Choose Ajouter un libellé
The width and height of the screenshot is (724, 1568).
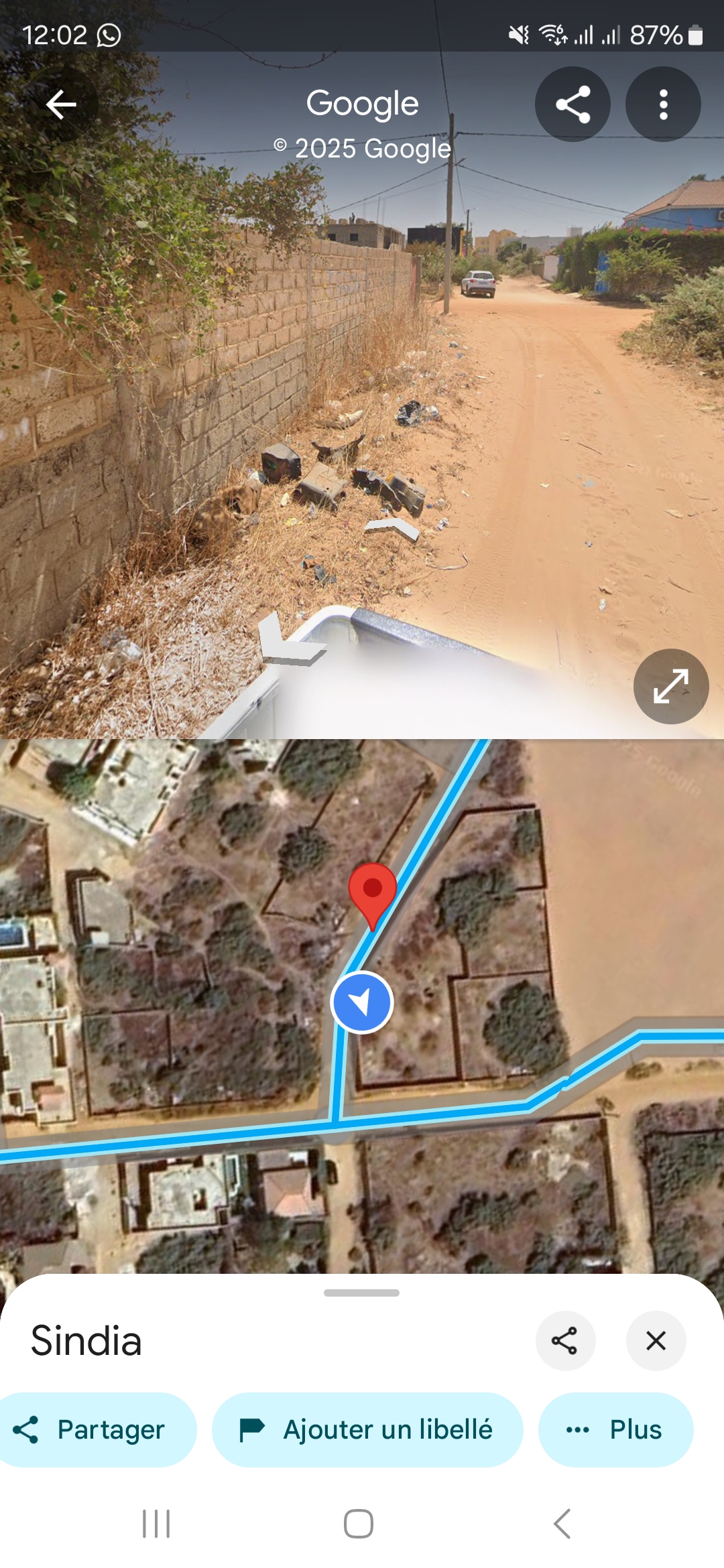[x=367, y=1430]
